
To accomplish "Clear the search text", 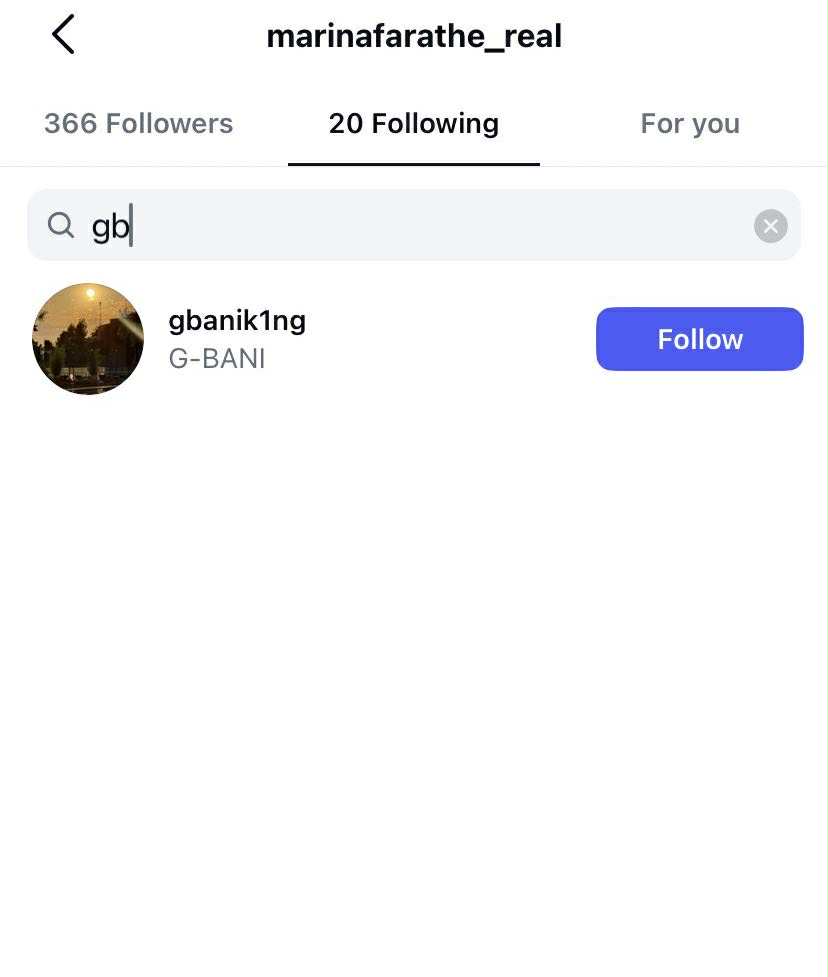I will click(770, 226).
